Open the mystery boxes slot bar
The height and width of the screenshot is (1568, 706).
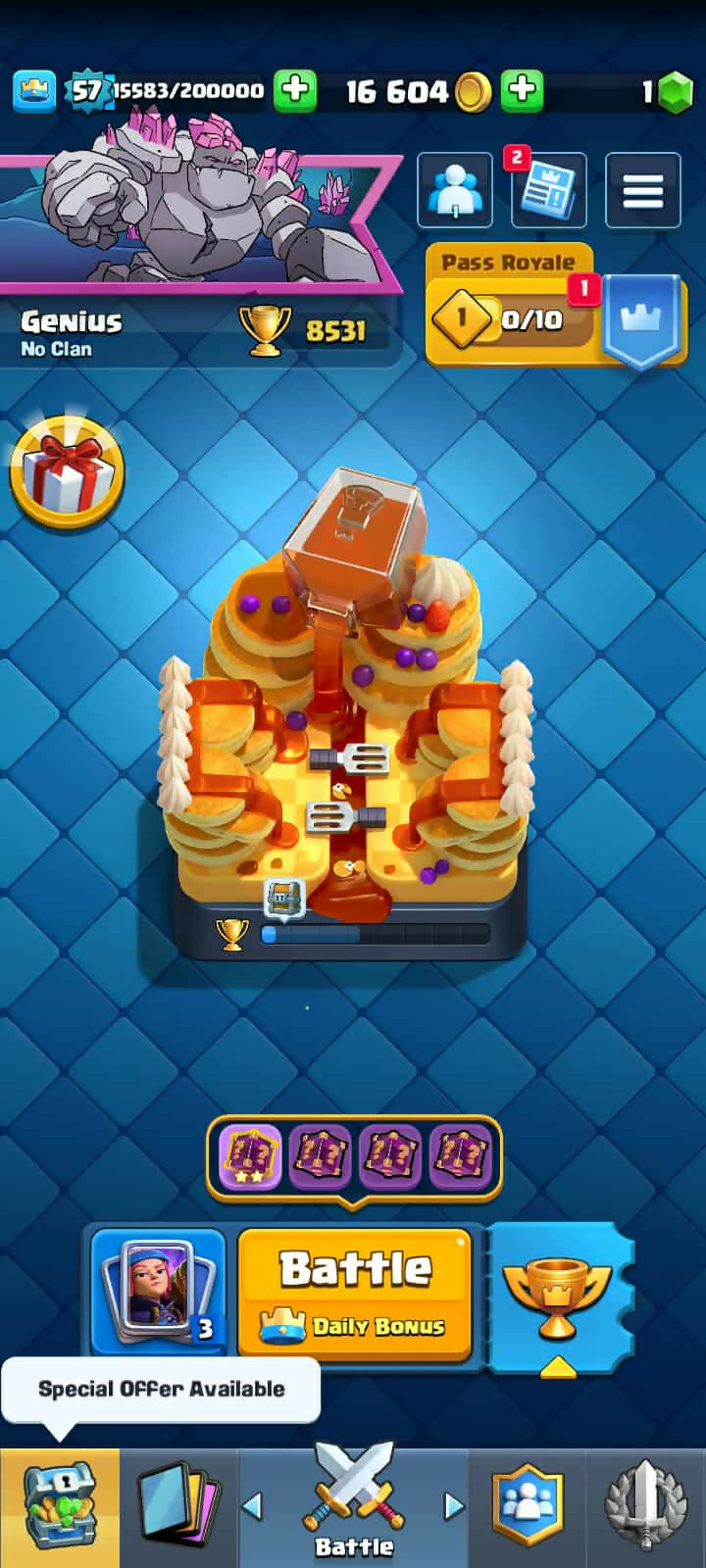[x=354, y=1158]
